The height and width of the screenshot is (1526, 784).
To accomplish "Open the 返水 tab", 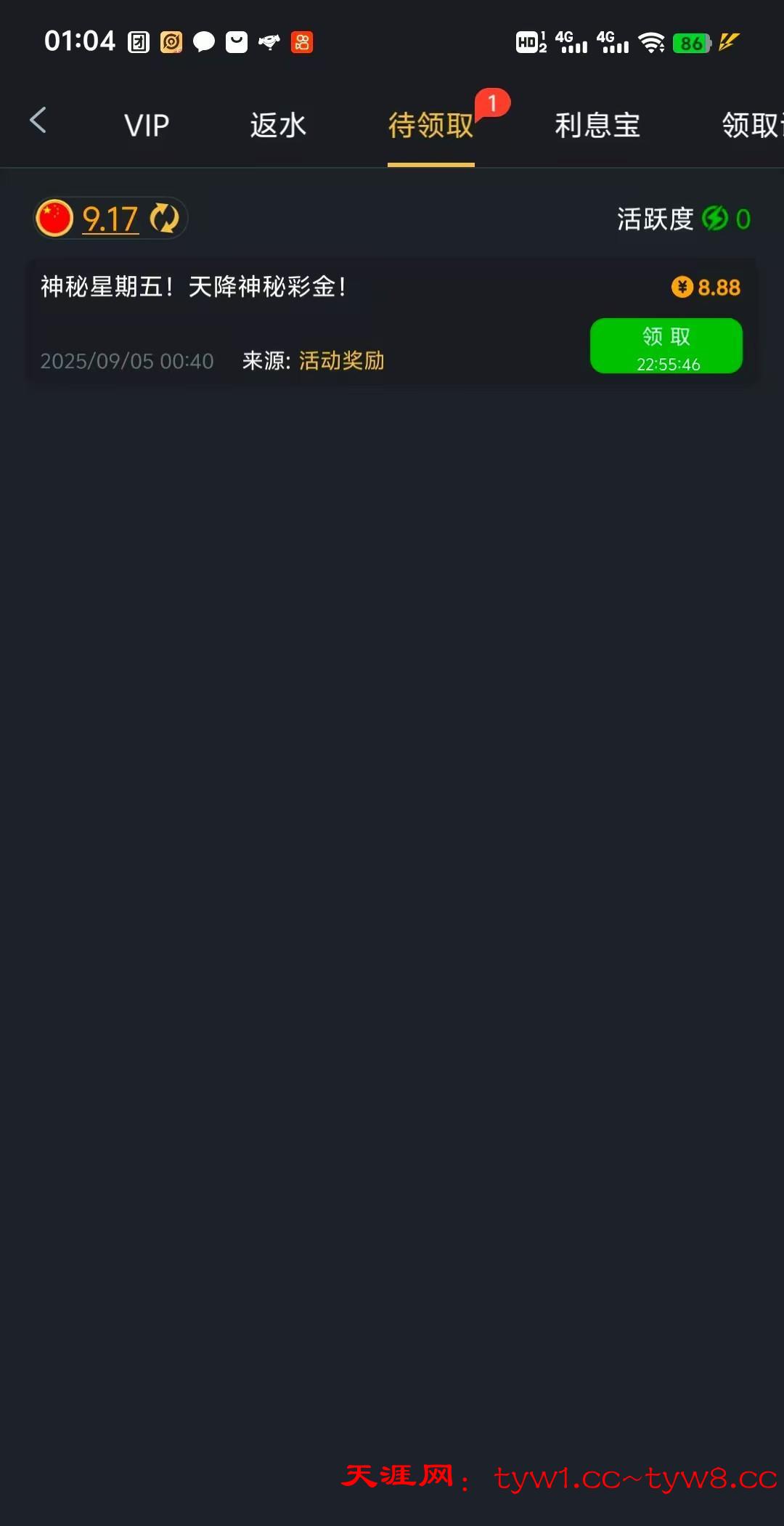I will click(x=278, y=126).
